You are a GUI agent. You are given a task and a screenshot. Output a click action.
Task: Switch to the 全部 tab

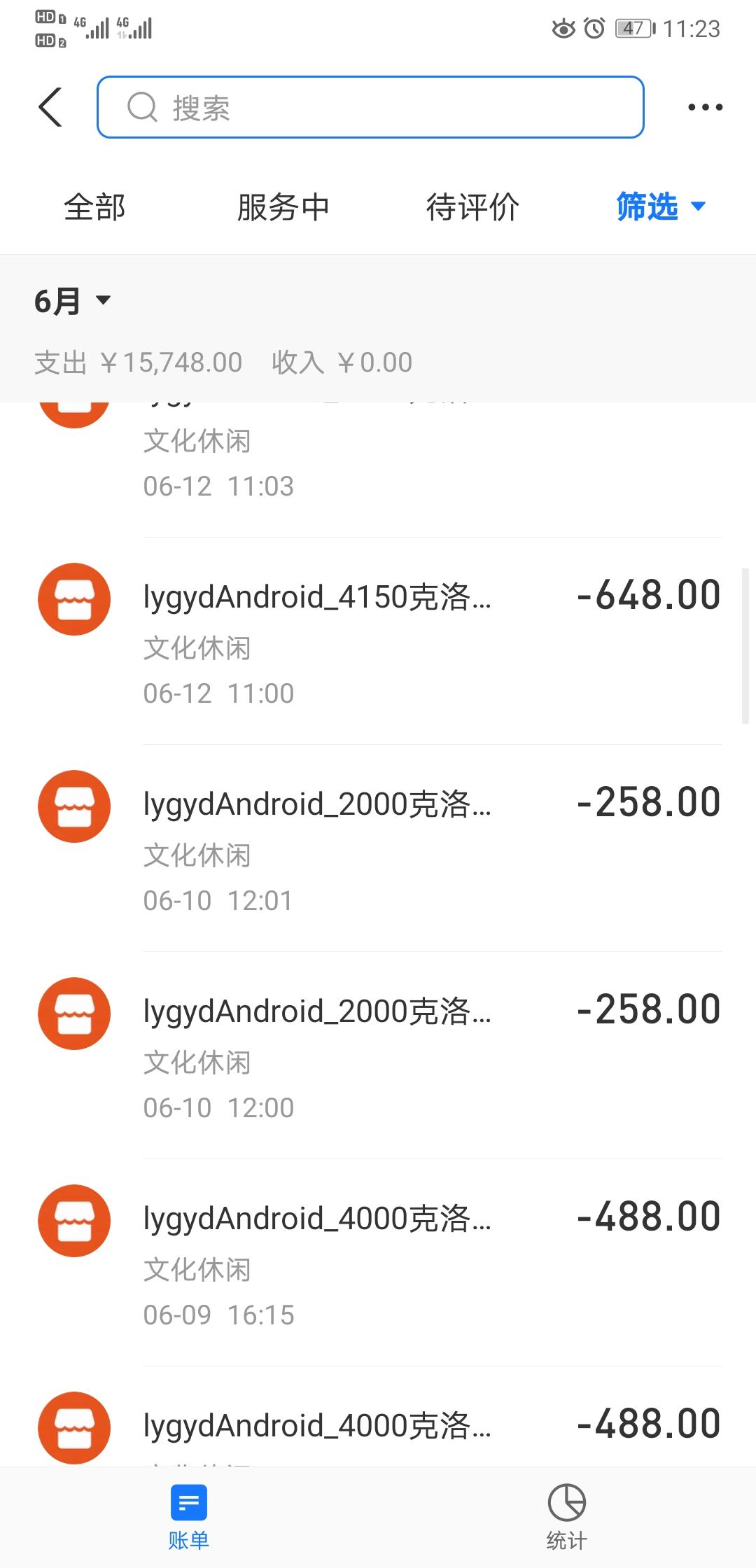coord(94,207)
